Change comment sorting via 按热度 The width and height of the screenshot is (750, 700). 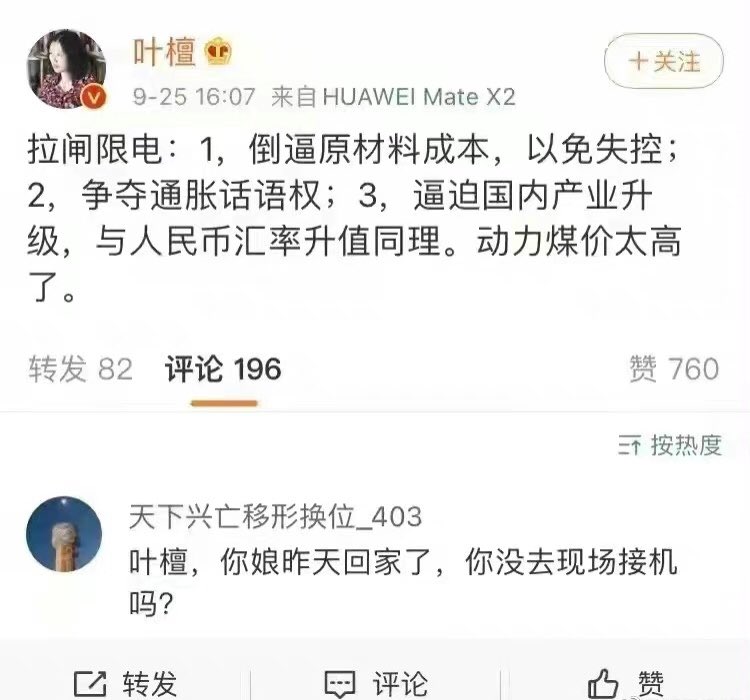click(x=670, y=445)
